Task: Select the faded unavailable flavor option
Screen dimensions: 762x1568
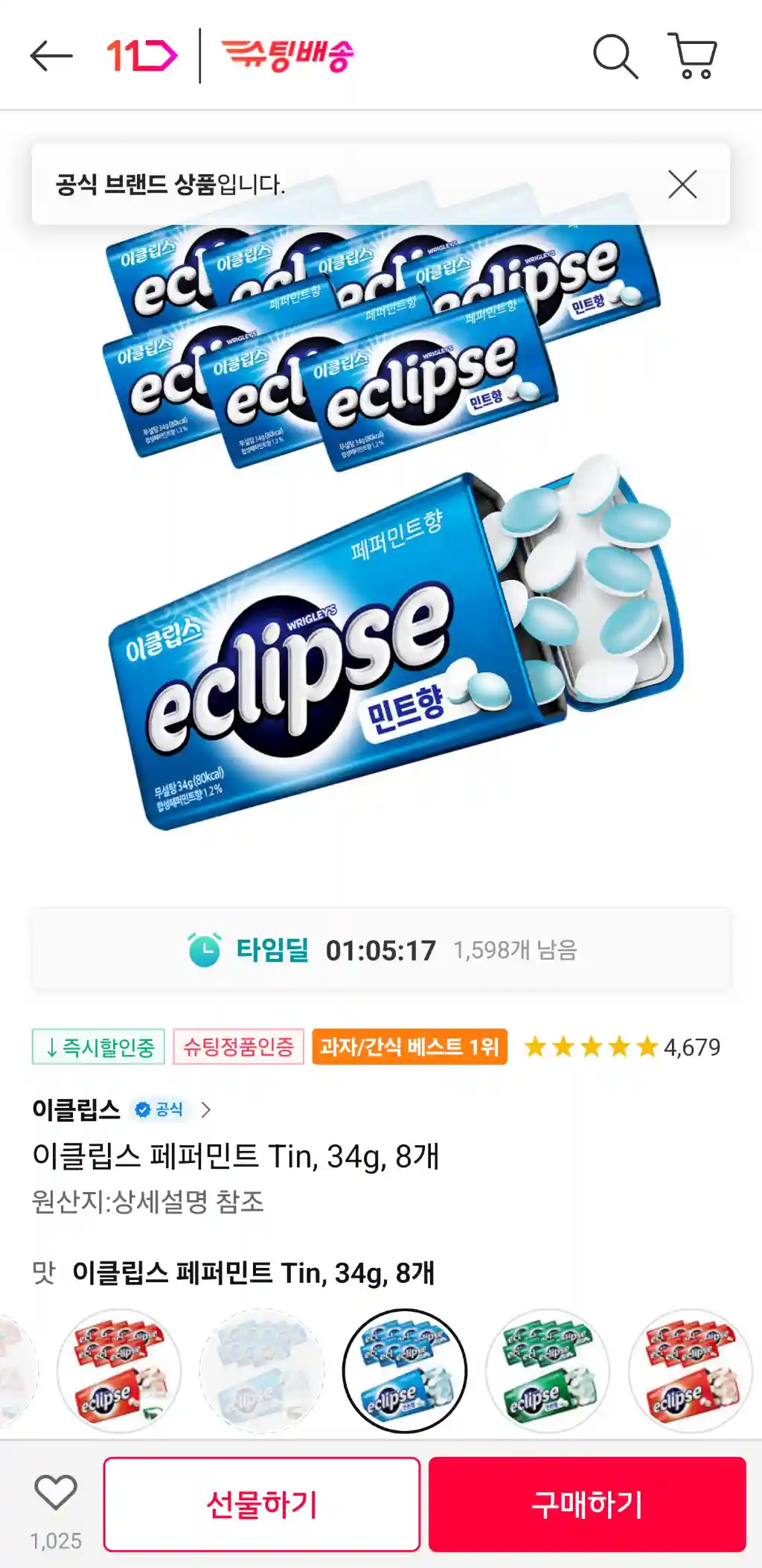Action: click(262, 1371)
